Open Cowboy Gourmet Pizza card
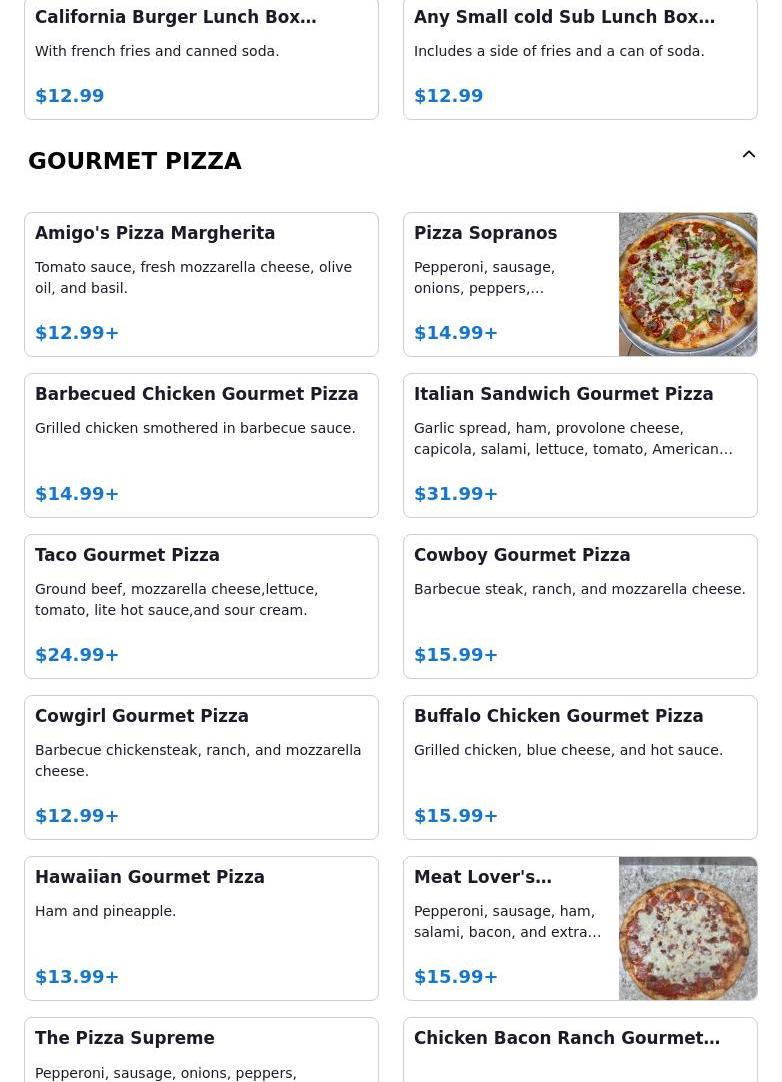Screen dimensions: 782x1082 point(580,606)
